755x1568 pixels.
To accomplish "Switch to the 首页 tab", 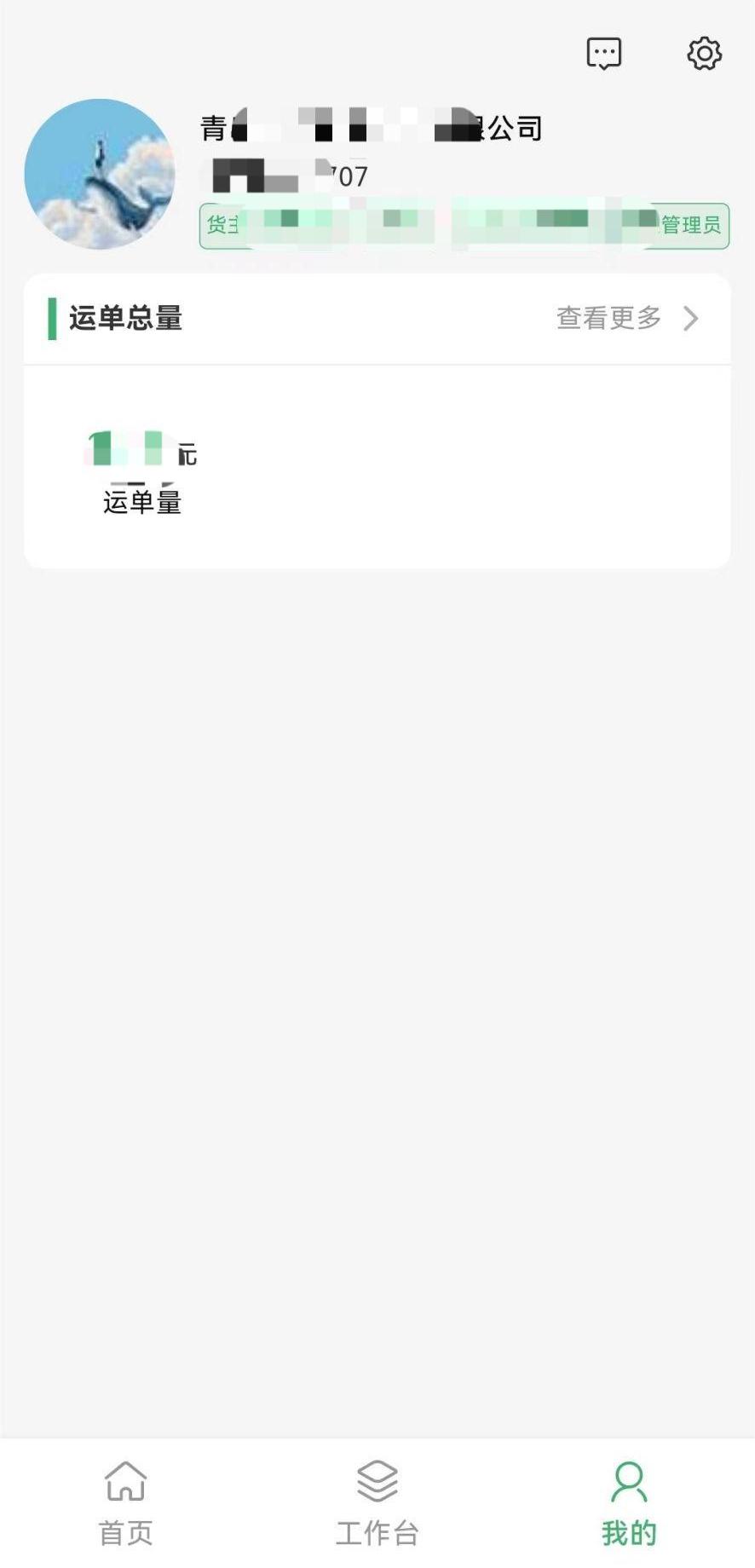I will tap(126, 1527).
